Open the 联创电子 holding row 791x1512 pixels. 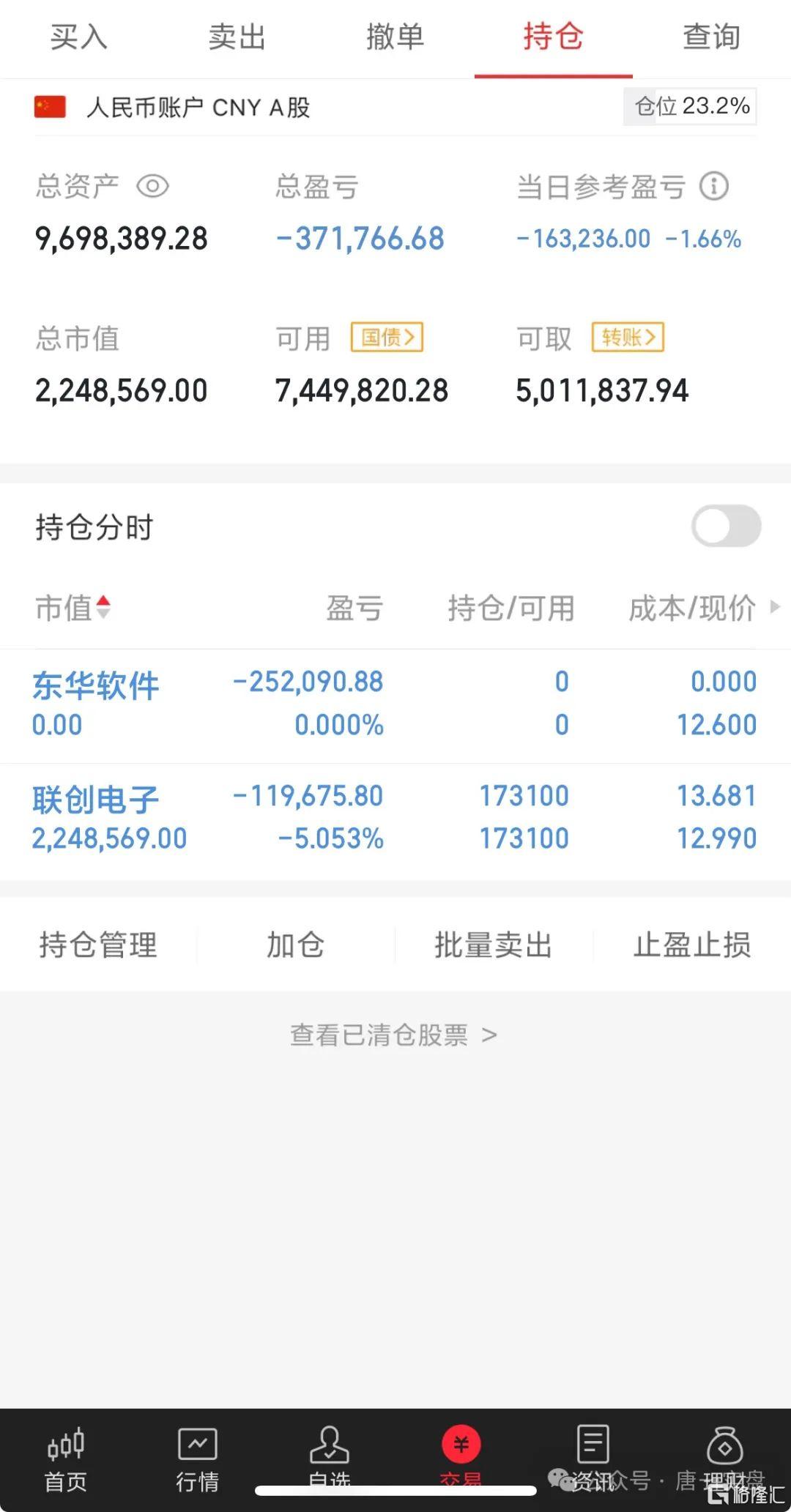click(x=395, y=819)
